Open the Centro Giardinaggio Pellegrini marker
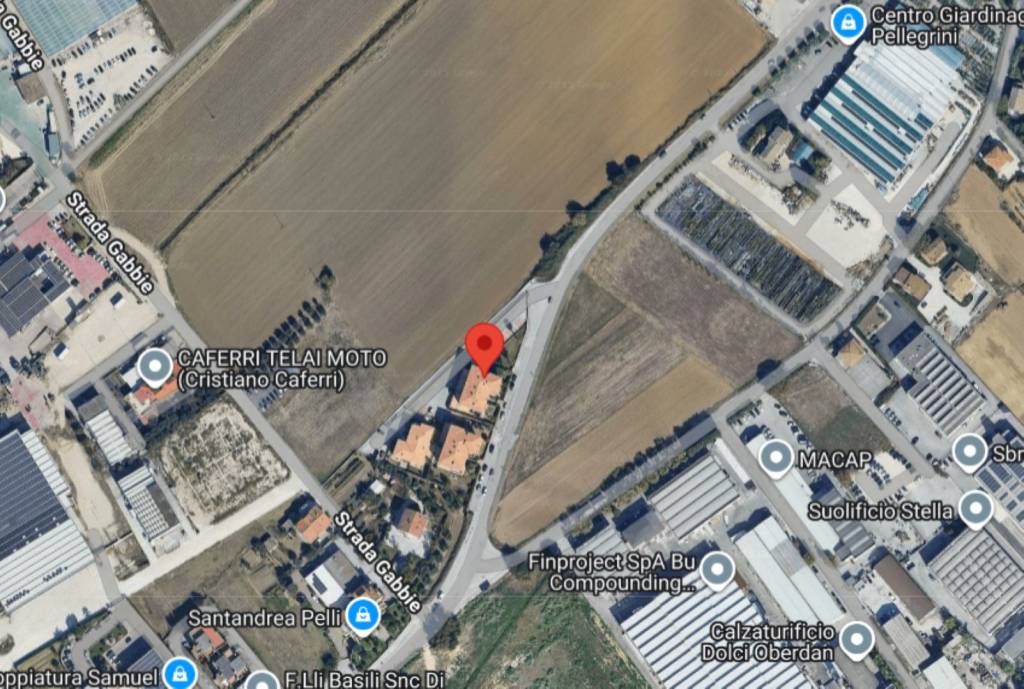 [848, 21]
